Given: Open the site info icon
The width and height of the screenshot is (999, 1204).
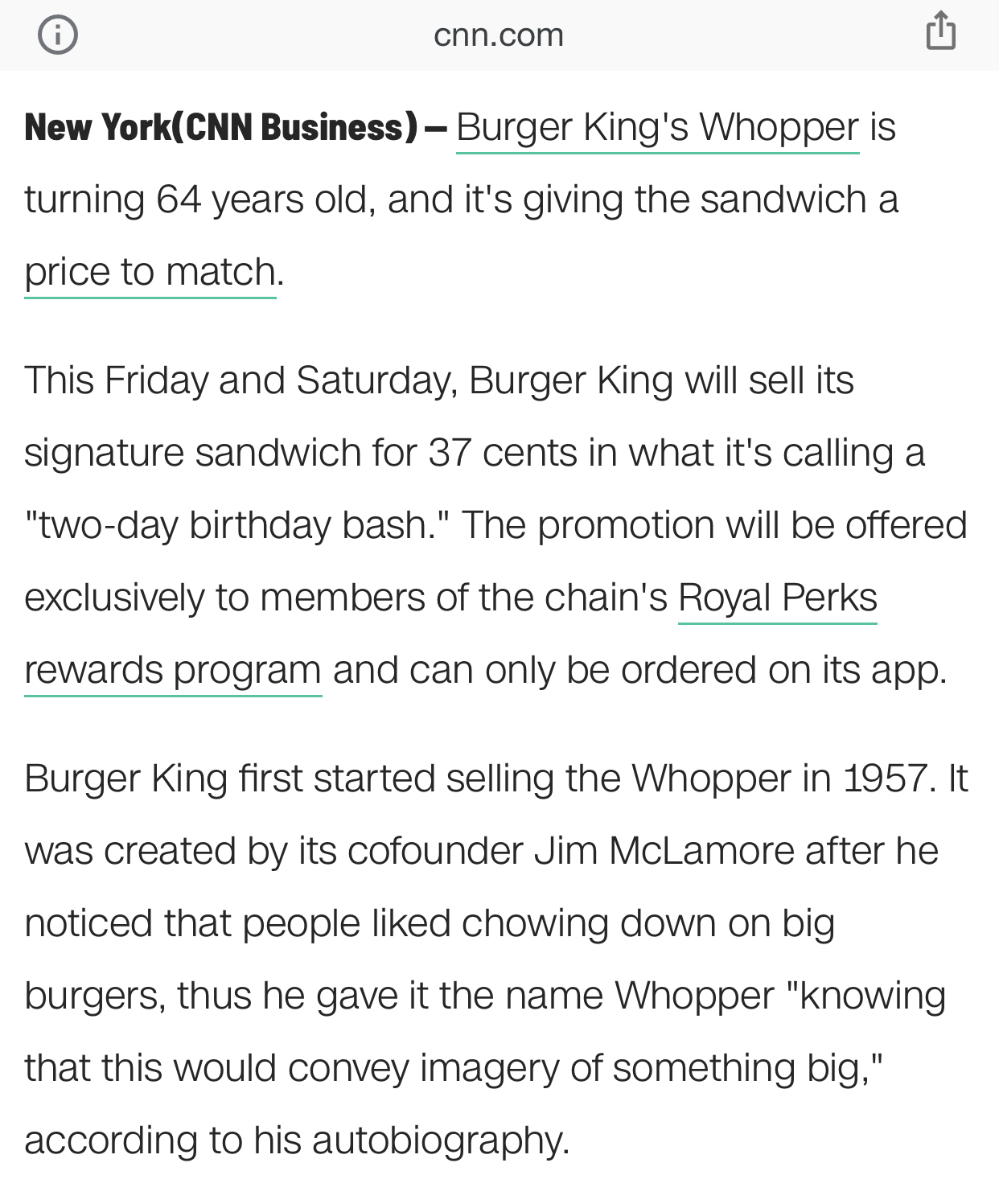Looking at the screenshot, I should (58, 35).
